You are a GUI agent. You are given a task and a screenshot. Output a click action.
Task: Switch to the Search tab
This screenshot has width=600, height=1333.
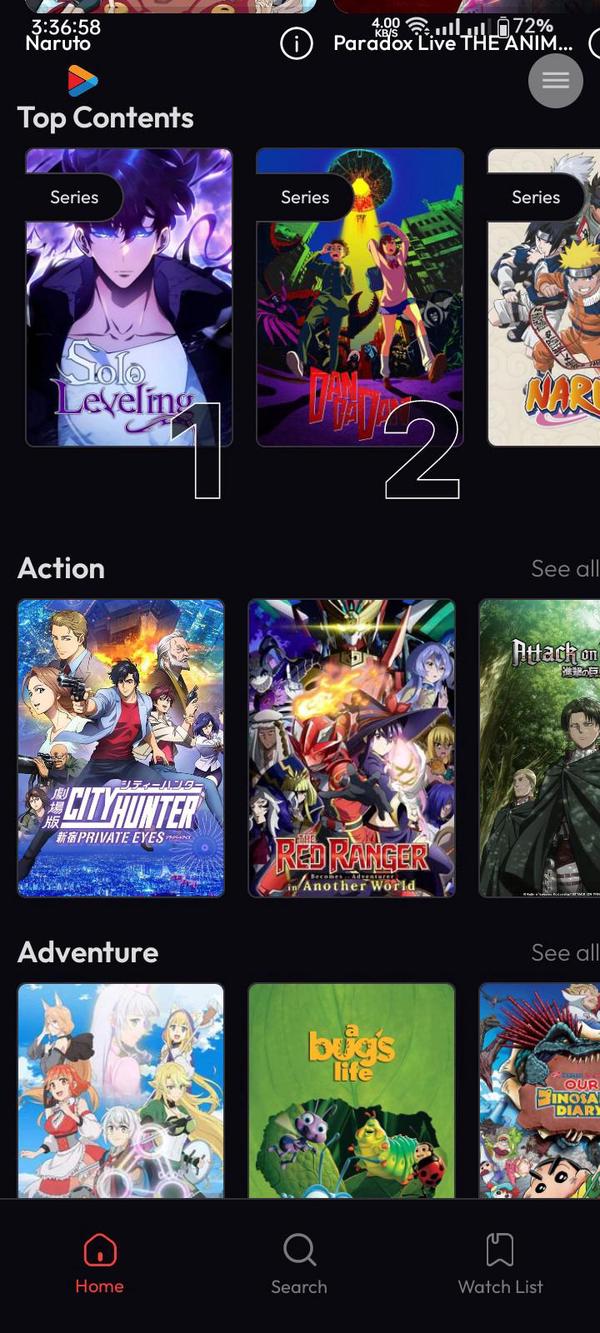click(x=299, y=1264)
